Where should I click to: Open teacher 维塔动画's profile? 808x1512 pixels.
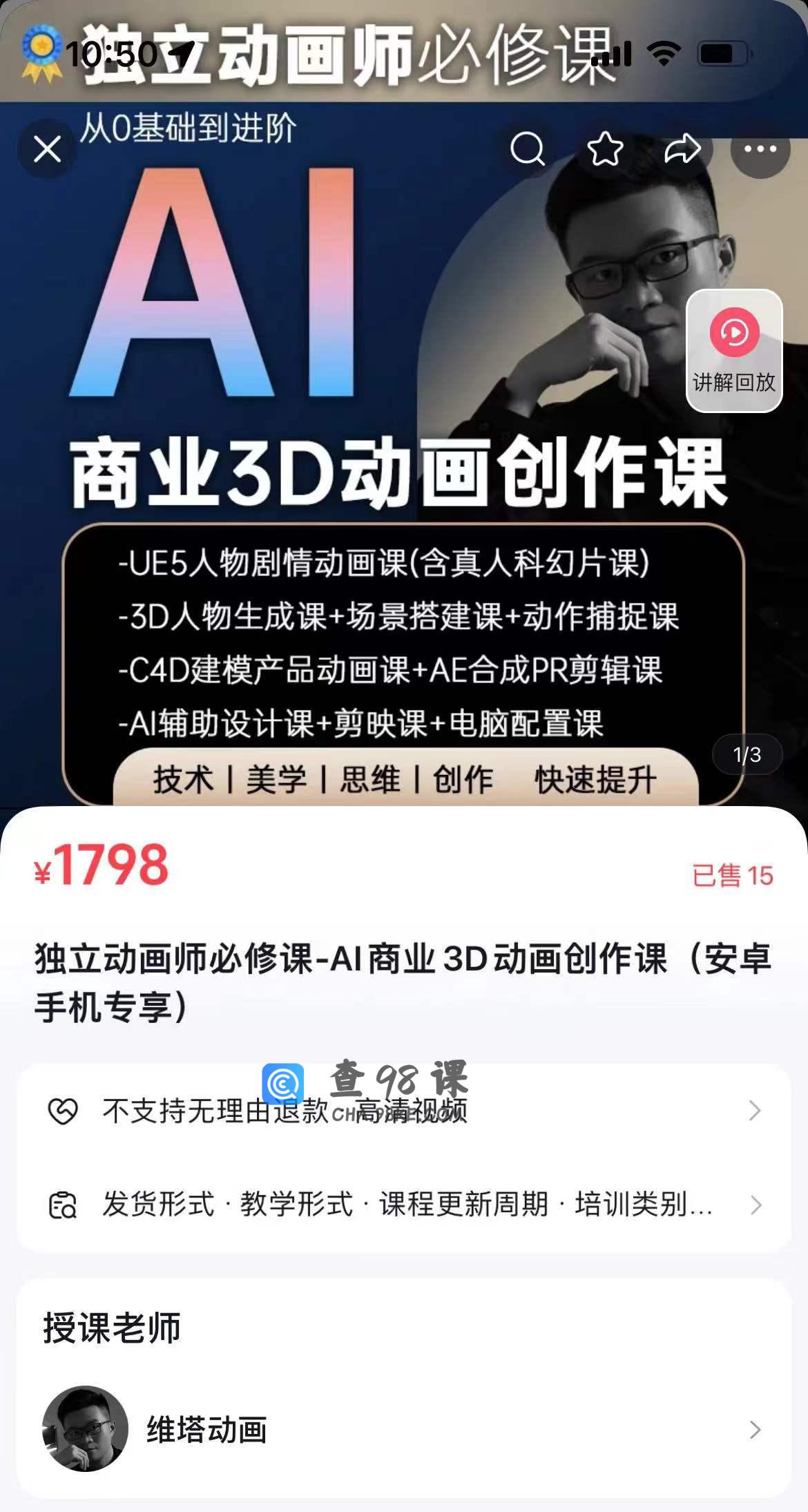coord(404,1429)
